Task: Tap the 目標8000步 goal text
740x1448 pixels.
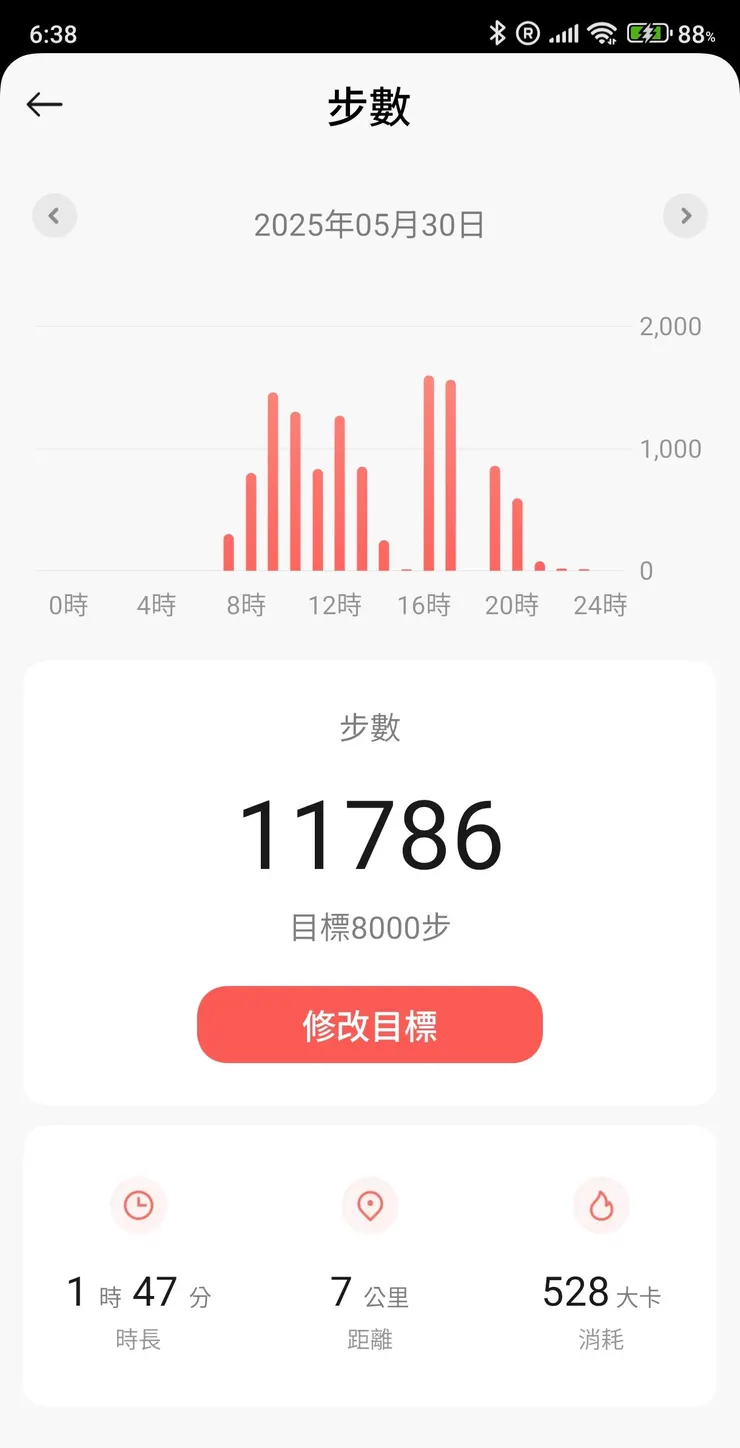Action: 370,928
